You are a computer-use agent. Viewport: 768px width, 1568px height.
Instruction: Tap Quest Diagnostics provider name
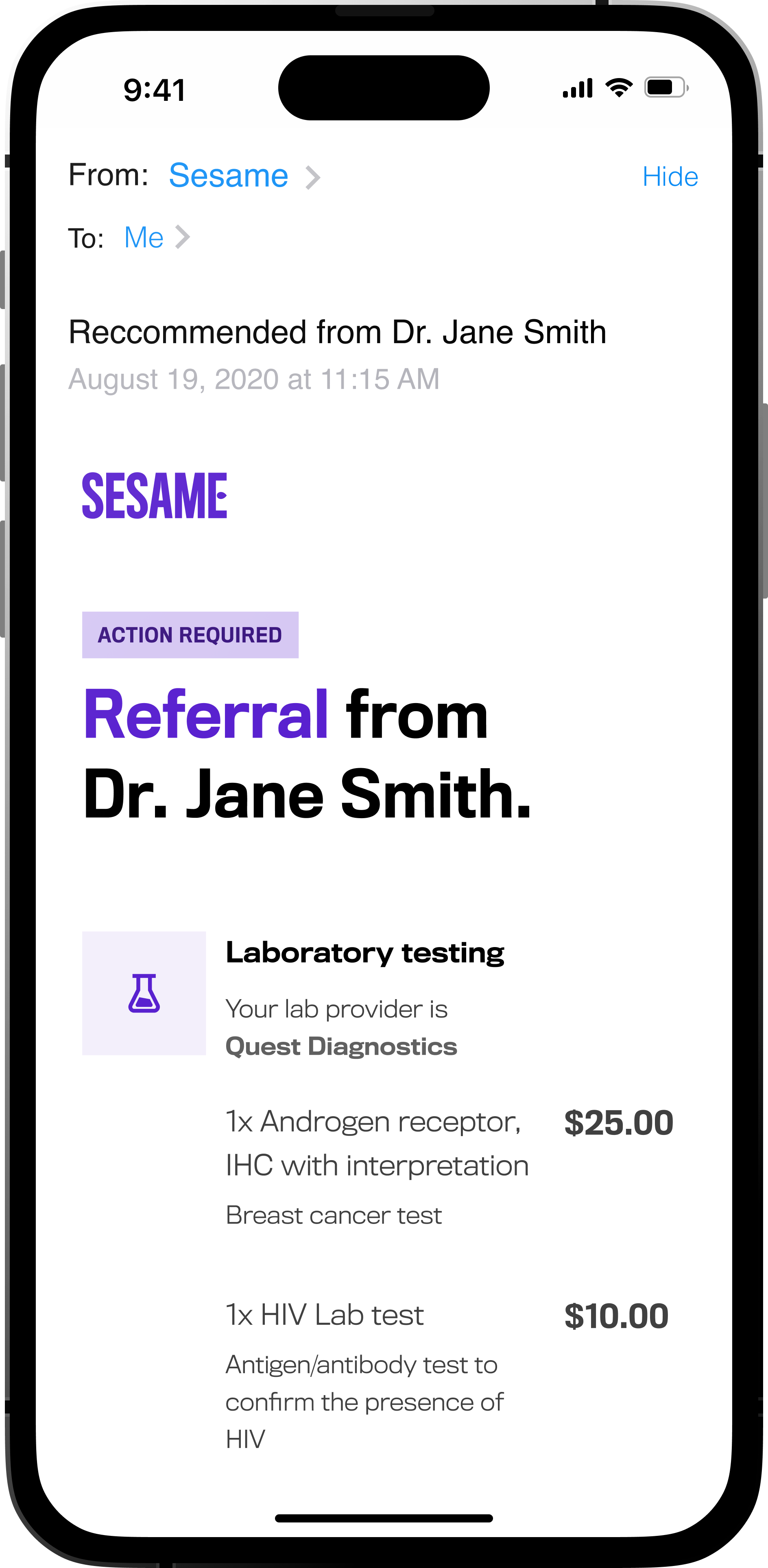tap(342, 1046)
